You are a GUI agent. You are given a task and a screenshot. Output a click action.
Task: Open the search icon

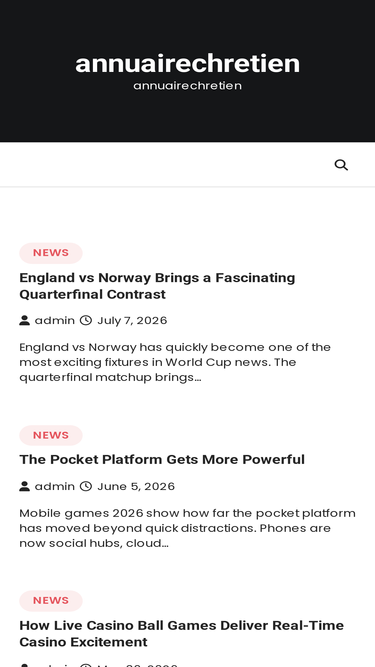tap(341, 165)
